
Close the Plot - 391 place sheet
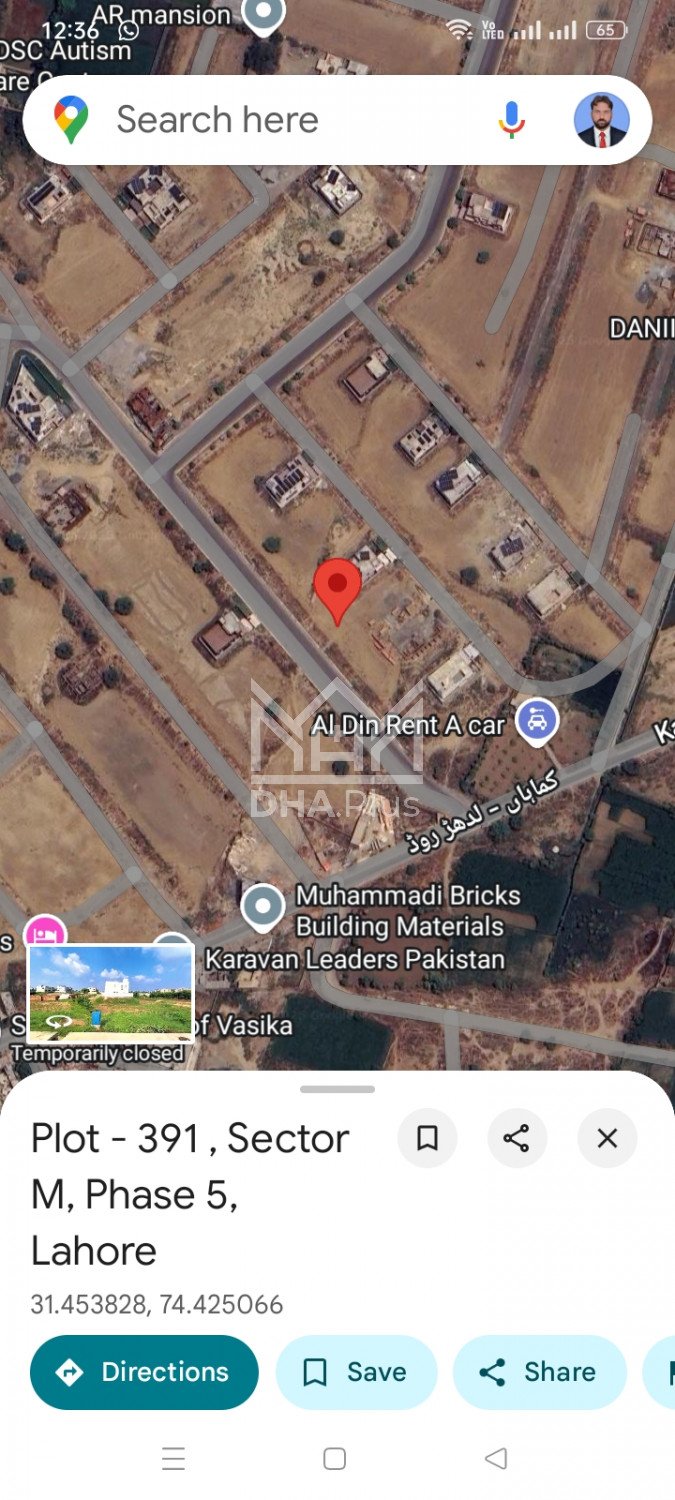[x=607, y=1138]
